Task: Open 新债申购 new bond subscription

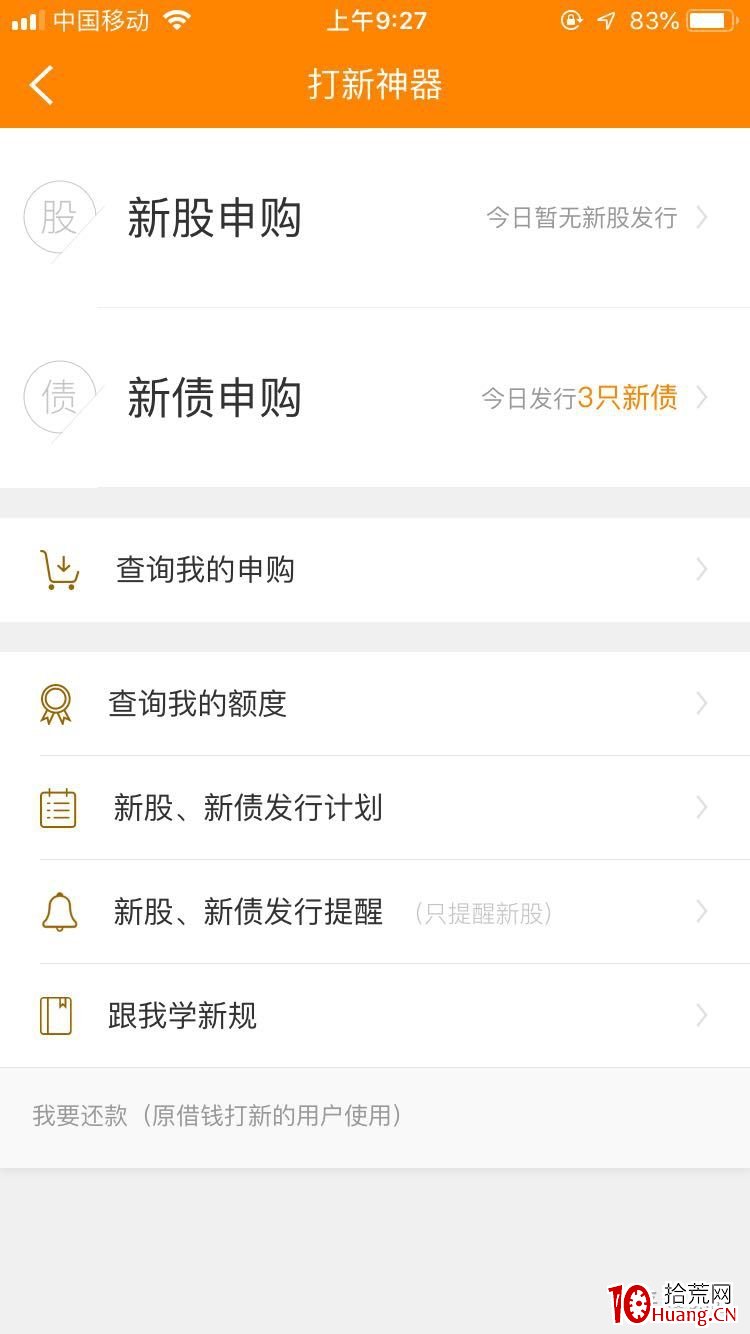Action: tap(375, 398)
